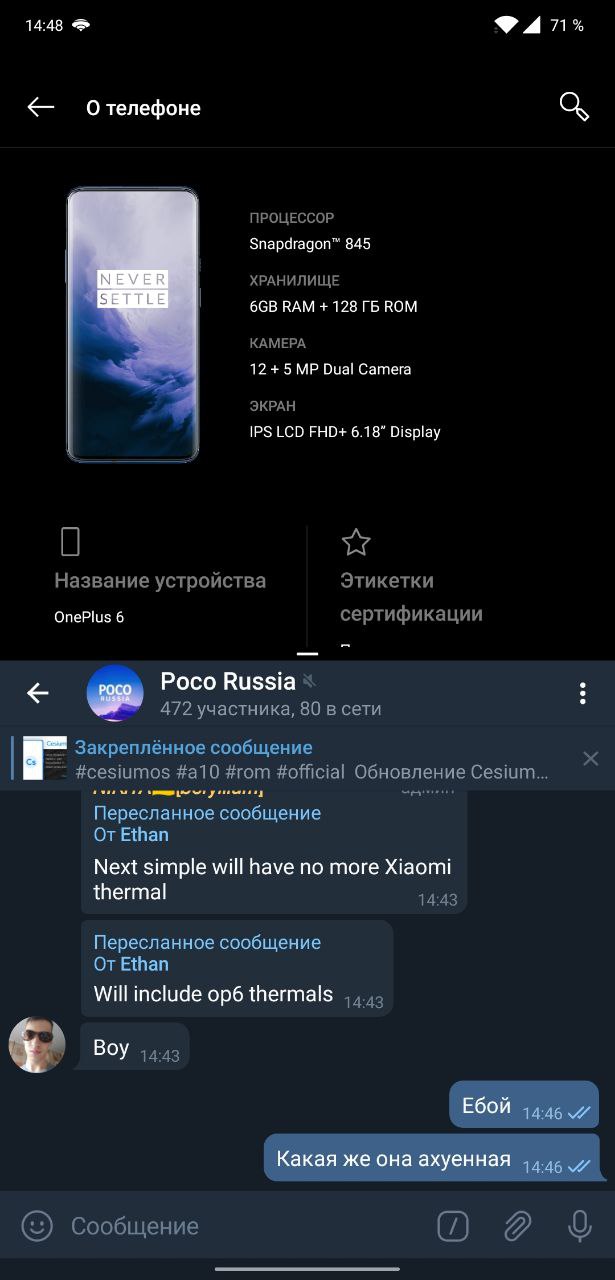Image resolution: width=615 pixels, height=1280 pixels.
Task: Tap the microphone for voice message
Action: (579, 1226)
